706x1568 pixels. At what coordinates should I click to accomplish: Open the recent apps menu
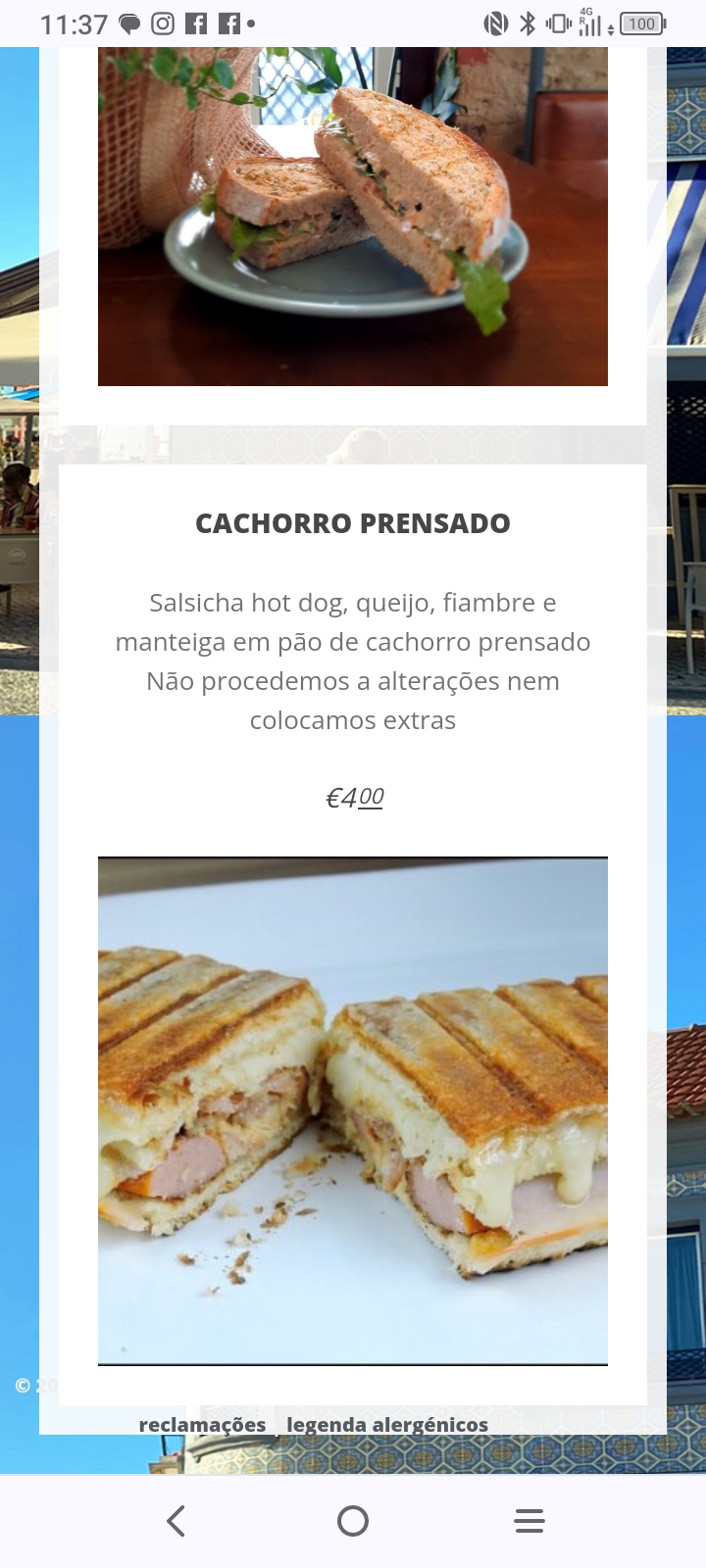click(529, 1521)
